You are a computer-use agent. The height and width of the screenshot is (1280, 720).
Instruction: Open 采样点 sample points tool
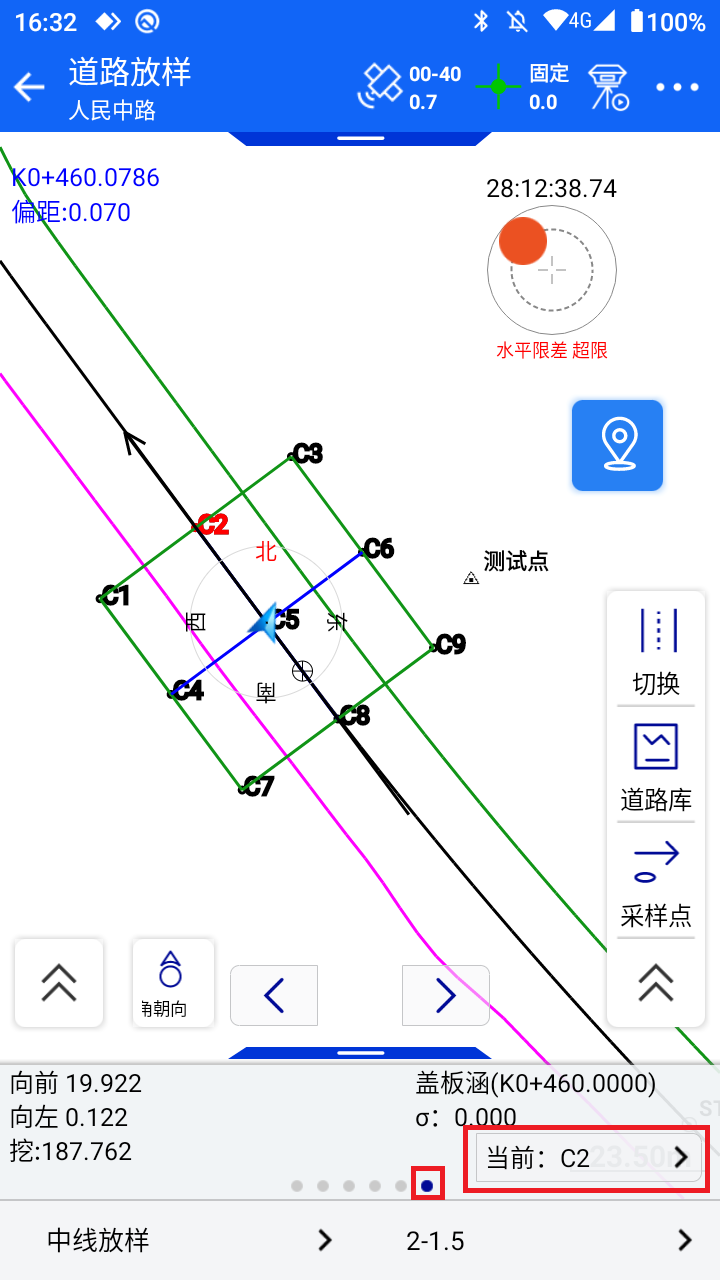(x=656, y=883)
